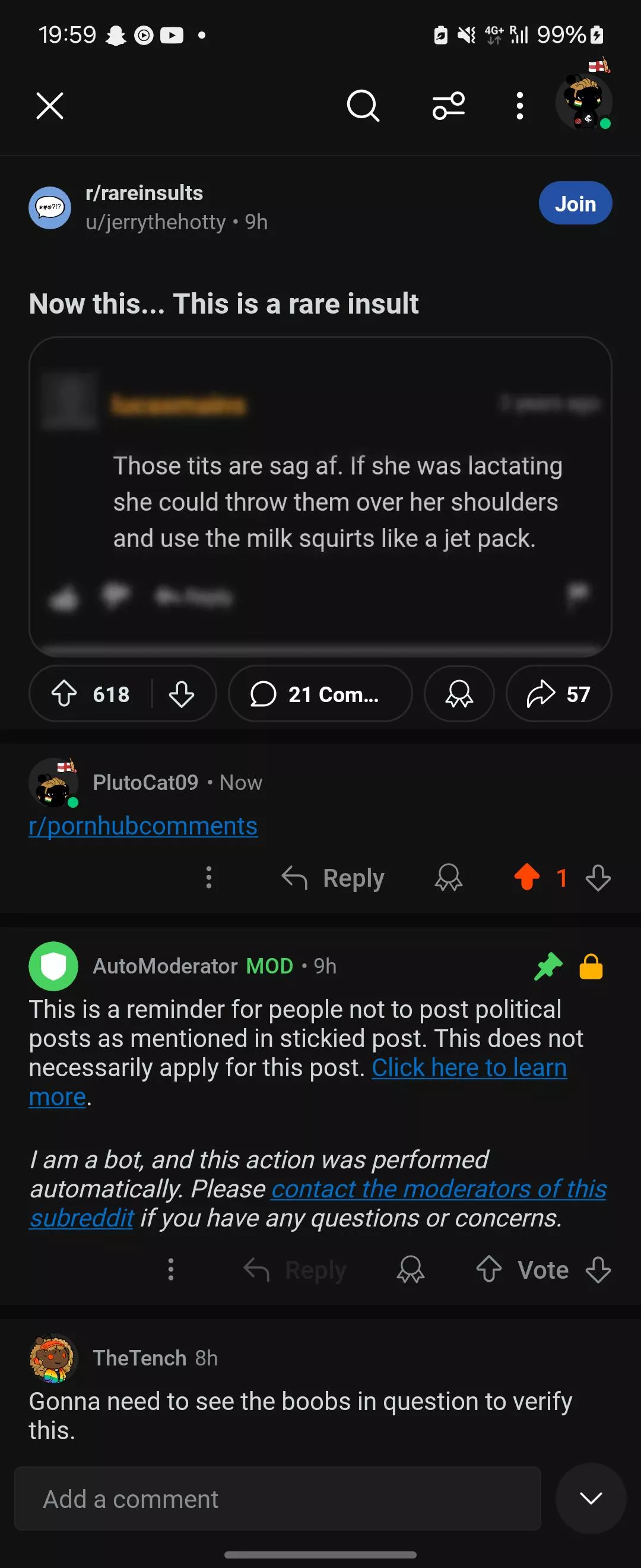
Task: Upvote the post with 618 votes
Action: (x=64, y=694)
